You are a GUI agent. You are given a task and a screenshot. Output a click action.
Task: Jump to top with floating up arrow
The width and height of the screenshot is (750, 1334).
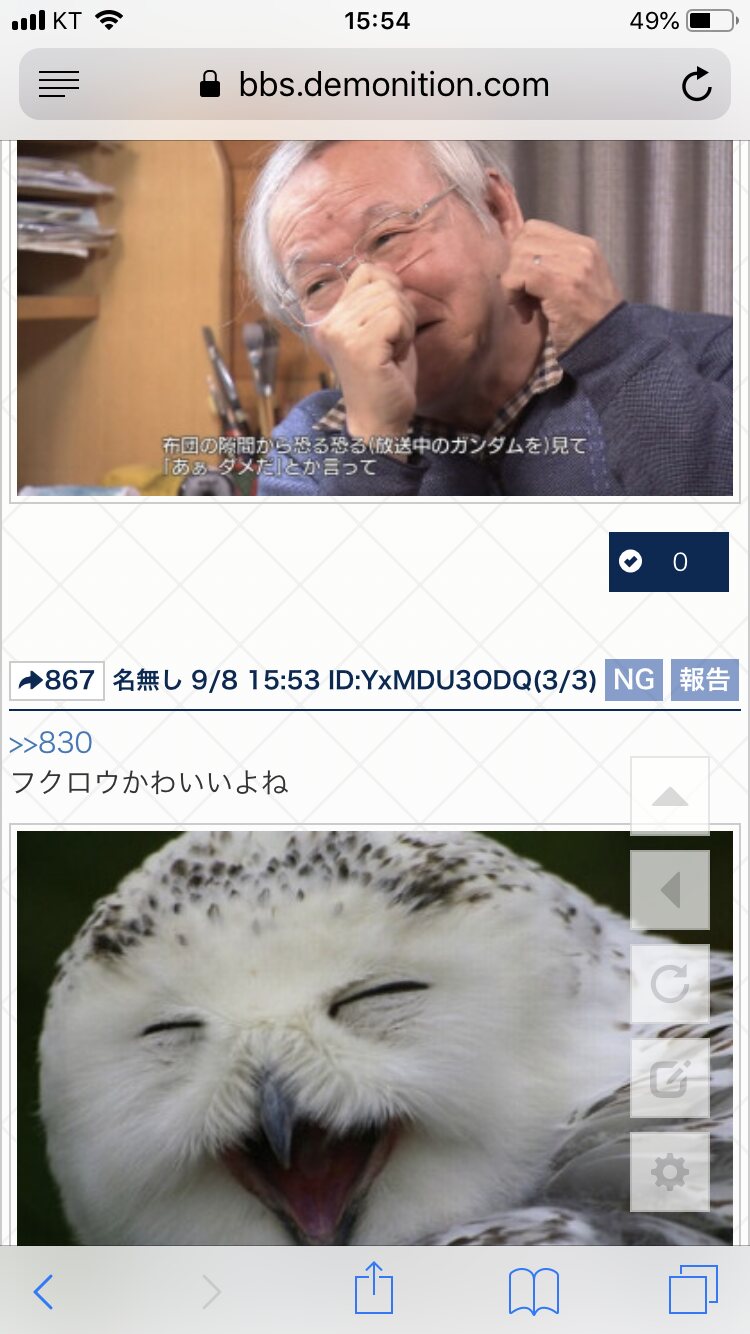point(669,796)
